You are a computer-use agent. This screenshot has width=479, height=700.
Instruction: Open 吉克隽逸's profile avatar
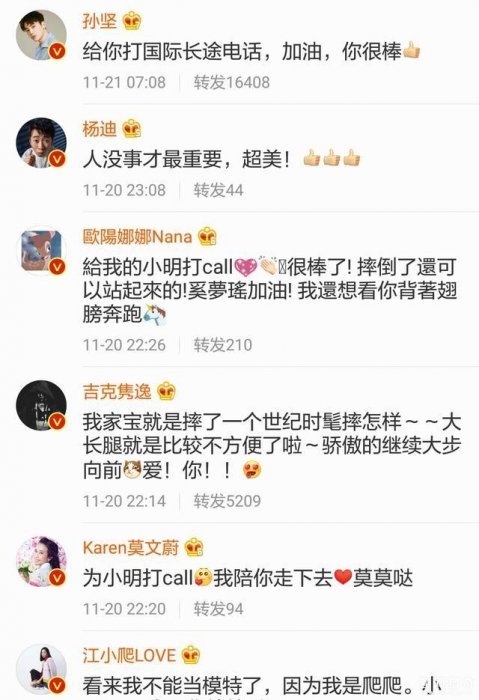pyautogui.click(x=41, y=405)
